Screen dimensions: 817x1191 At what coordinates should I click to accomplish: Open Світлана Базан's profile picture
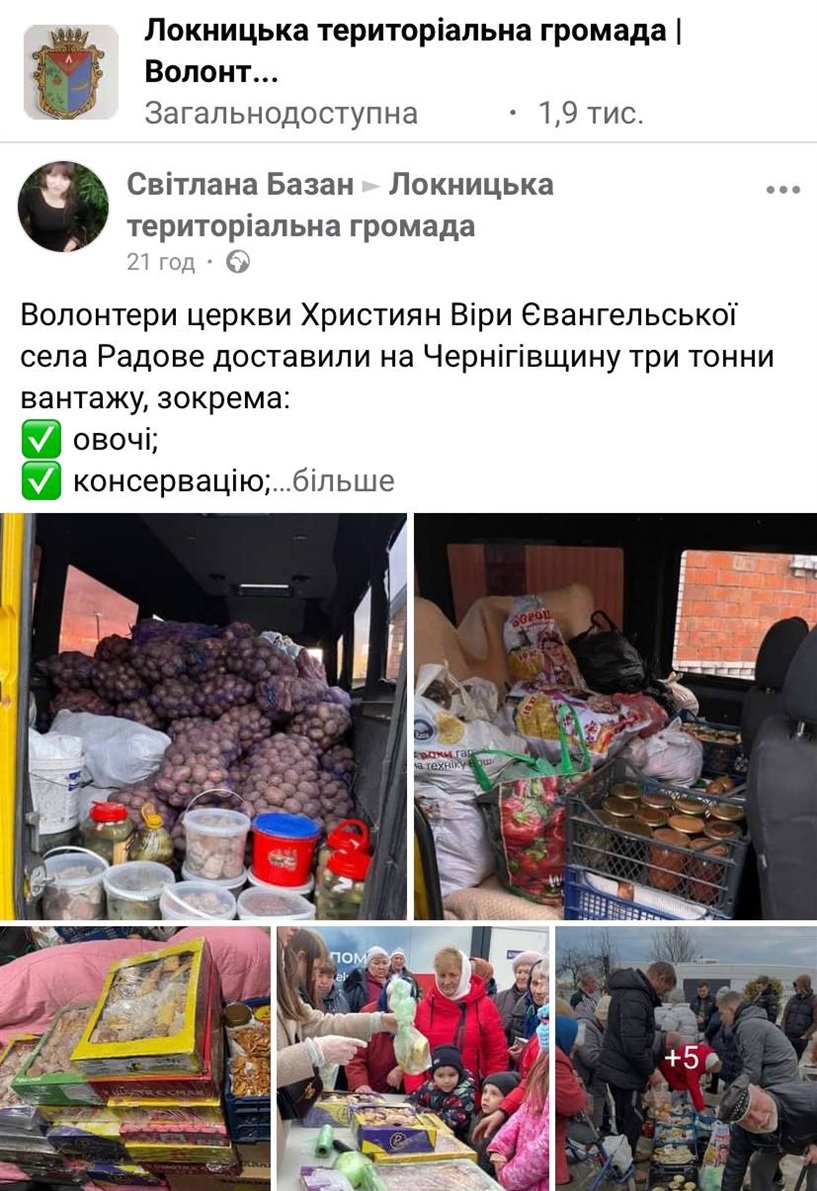click(63, 206)
